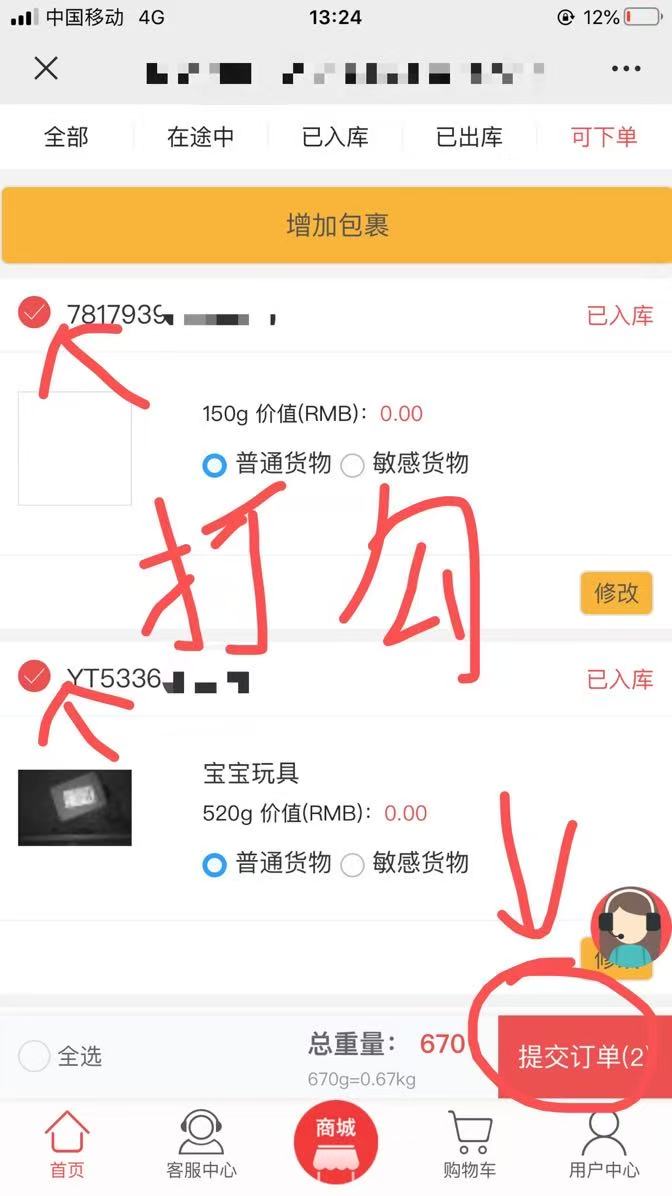Switch to the 已出库 tab
This screenshot has width=672, height=1196.
469,137
